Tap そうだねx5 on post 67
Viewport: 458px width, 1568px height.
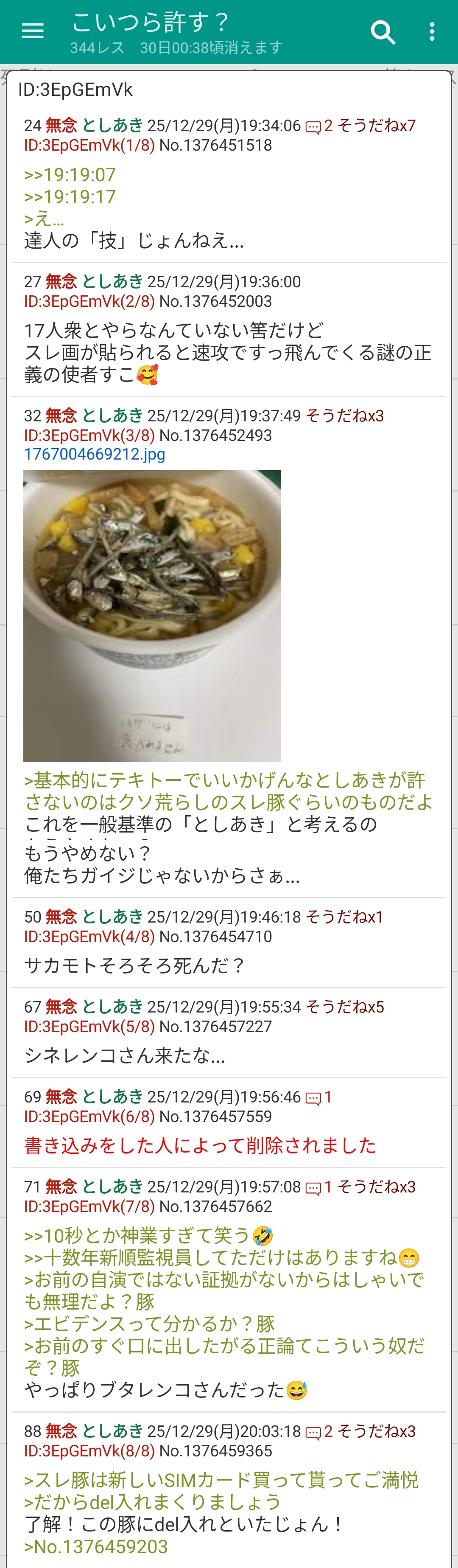[x=344, y=1007]
